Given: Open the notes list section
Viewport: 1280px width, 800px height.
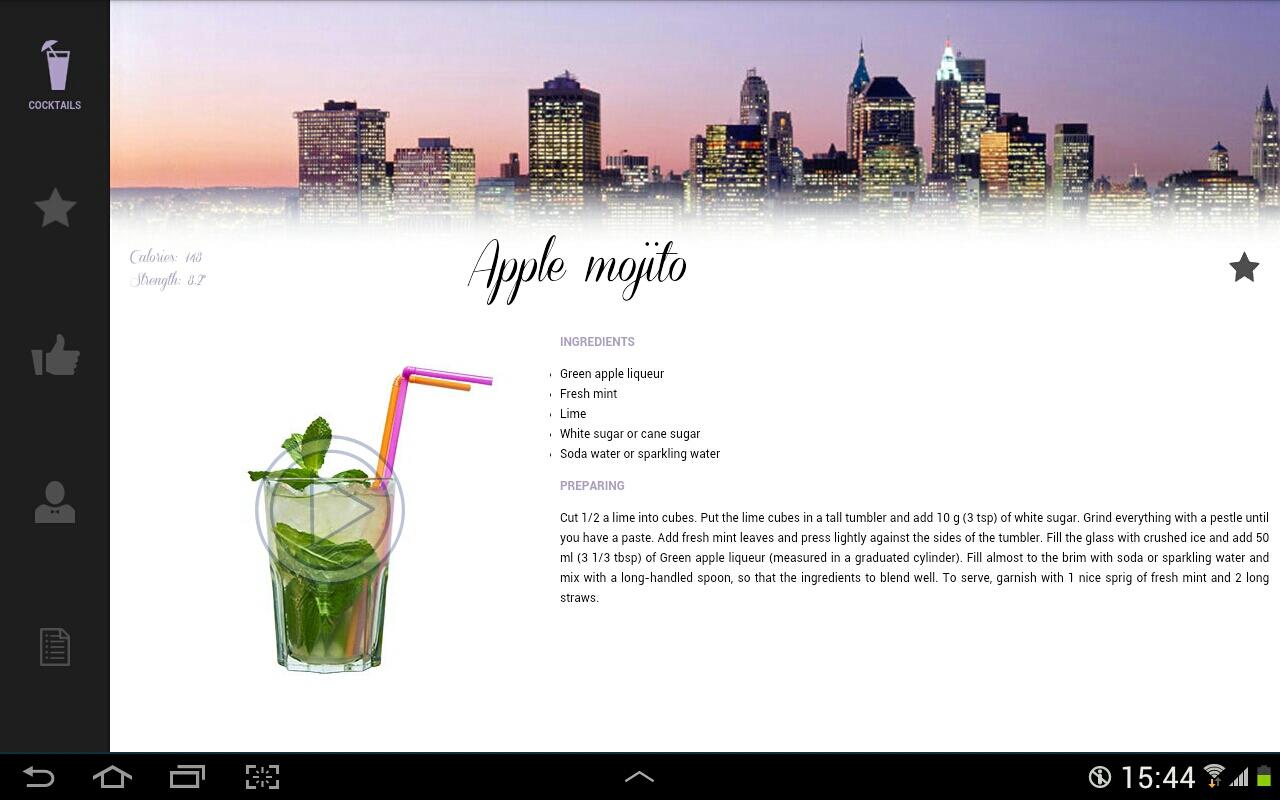Looking at the screenshot, I should click(55, 647).
